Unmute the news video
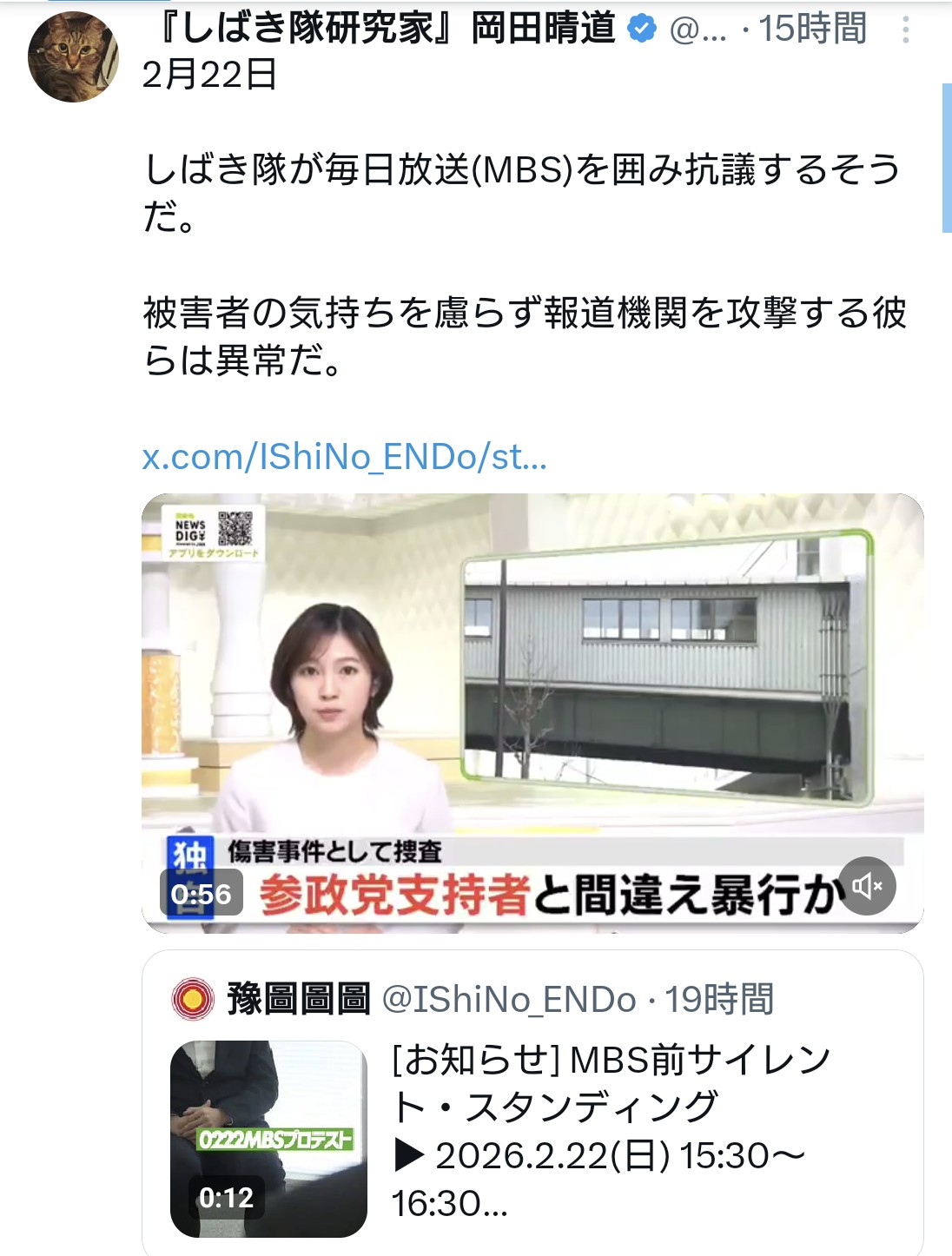This screenshot has height=1256, width=952. [x=866, y=886]
